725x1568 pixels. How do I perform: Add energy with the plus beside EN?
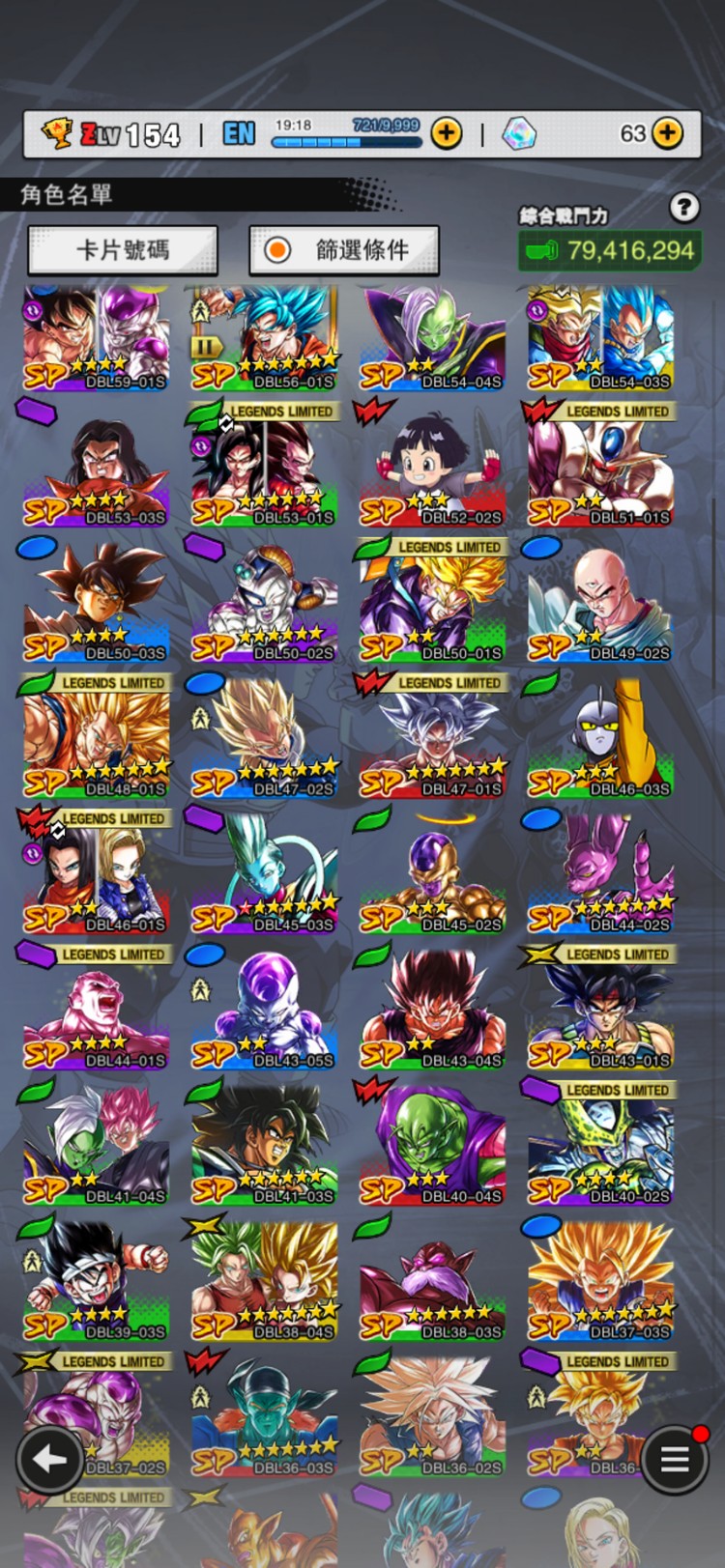(446, 133)
